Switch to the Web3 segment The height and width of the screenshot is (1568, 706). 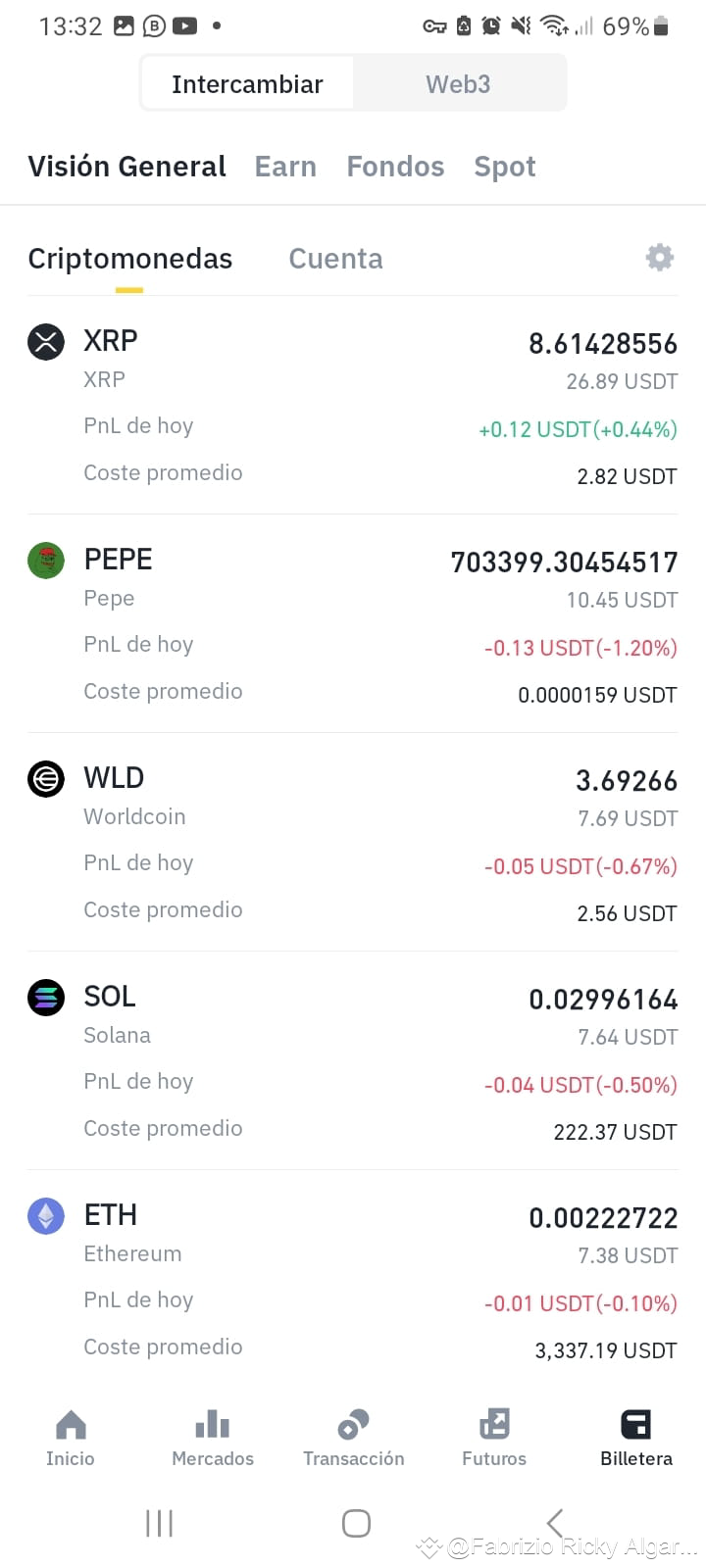[458, 84]
